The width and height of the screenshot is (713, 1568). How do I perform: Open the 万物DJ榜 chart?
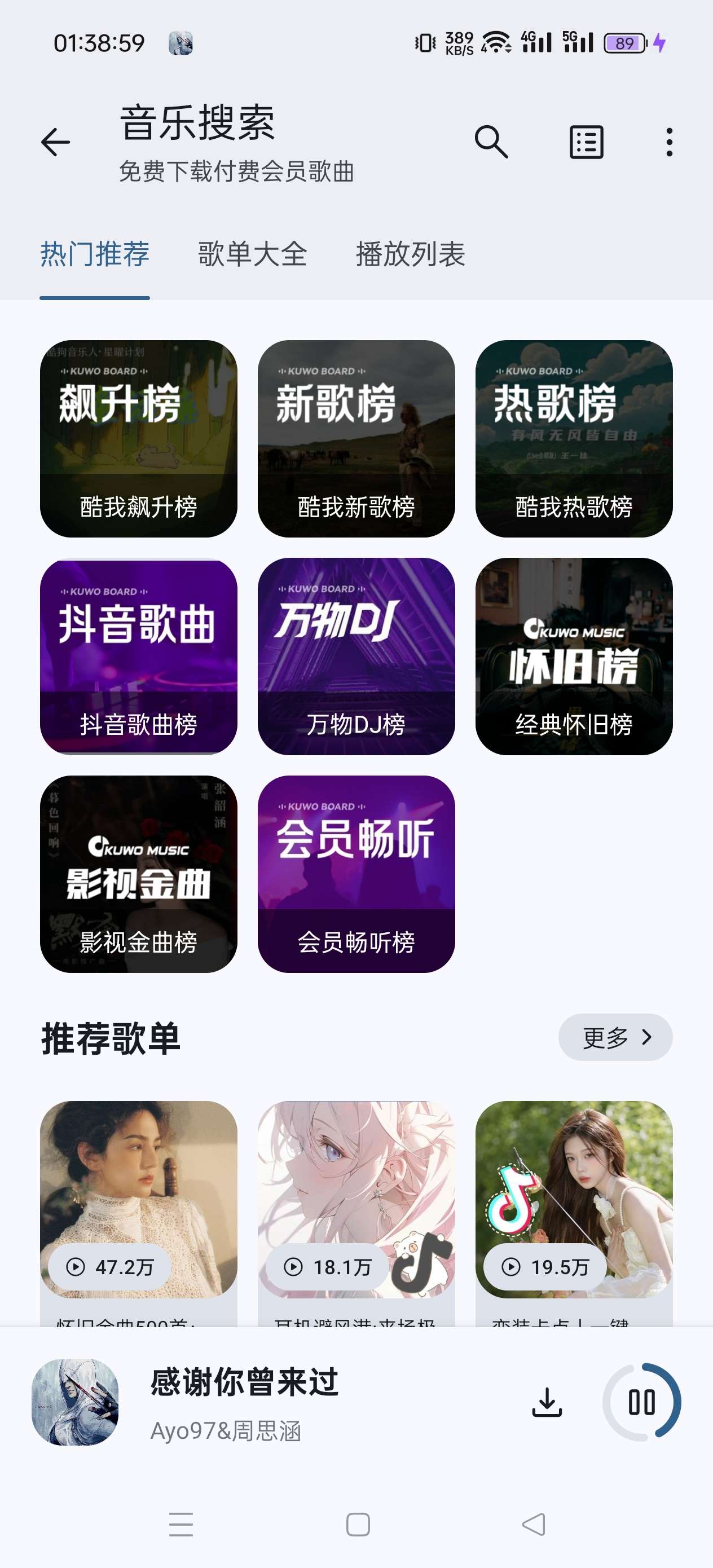[x=356, y=656]
